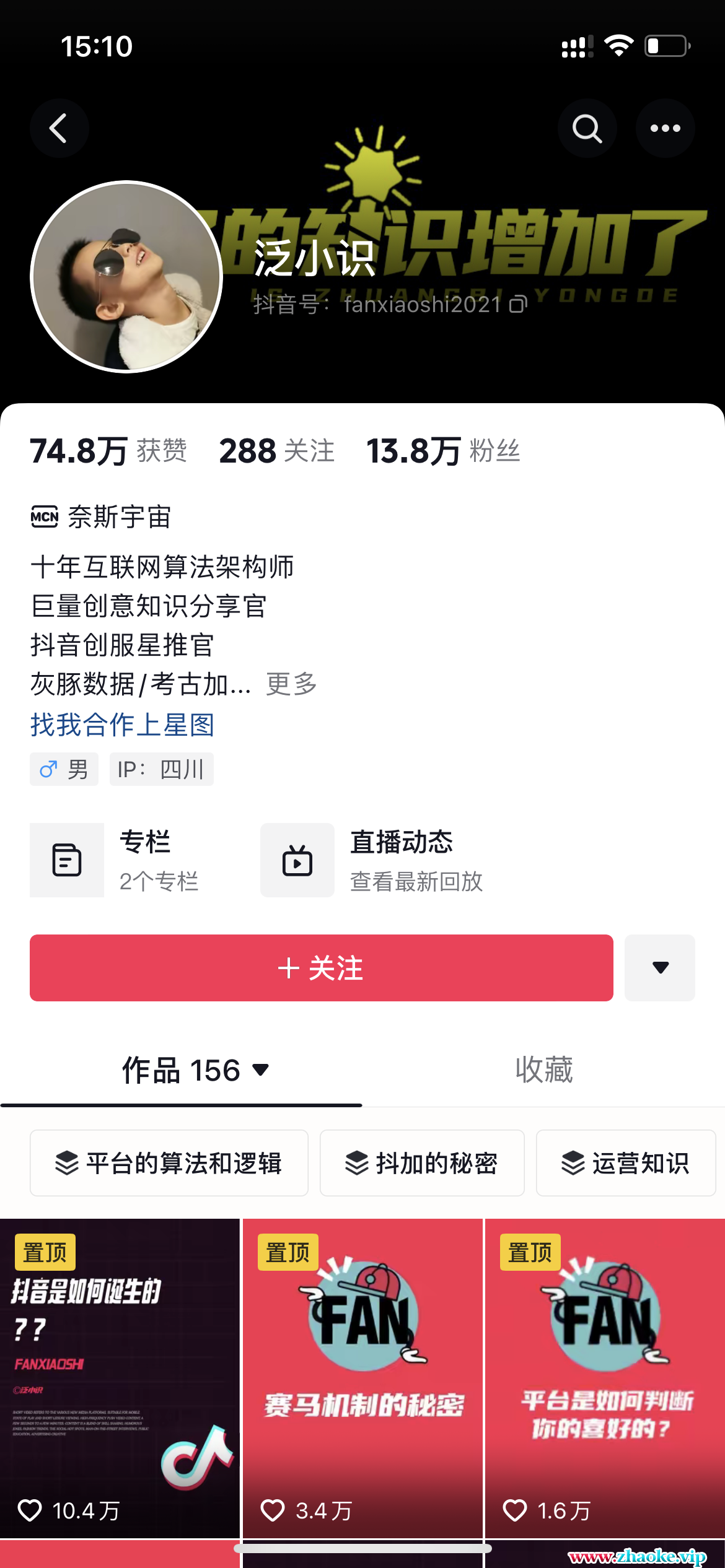Screen dimensions: 725x1568
Task: Switch to the 收藏 tab
Action: 544,1070
